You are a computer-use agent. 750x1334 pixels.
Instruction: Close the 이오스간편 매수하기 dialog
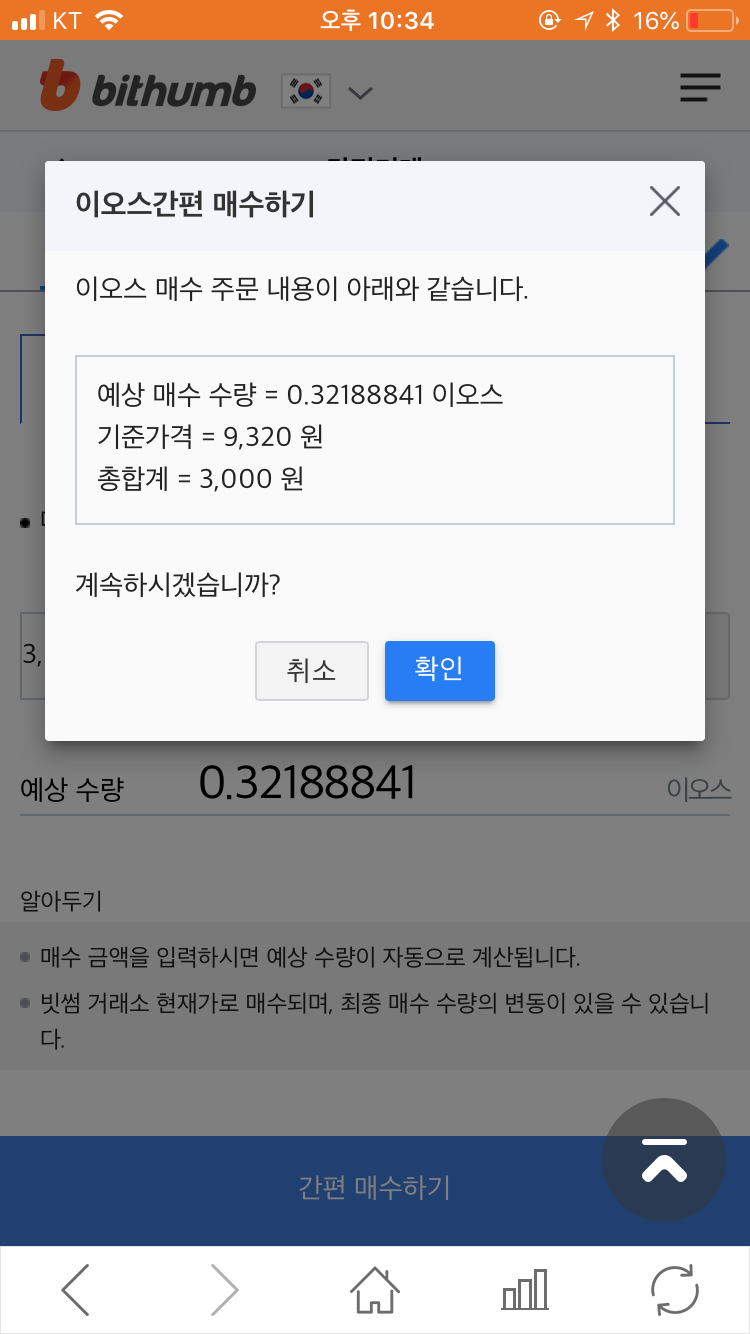pos(664,201)
